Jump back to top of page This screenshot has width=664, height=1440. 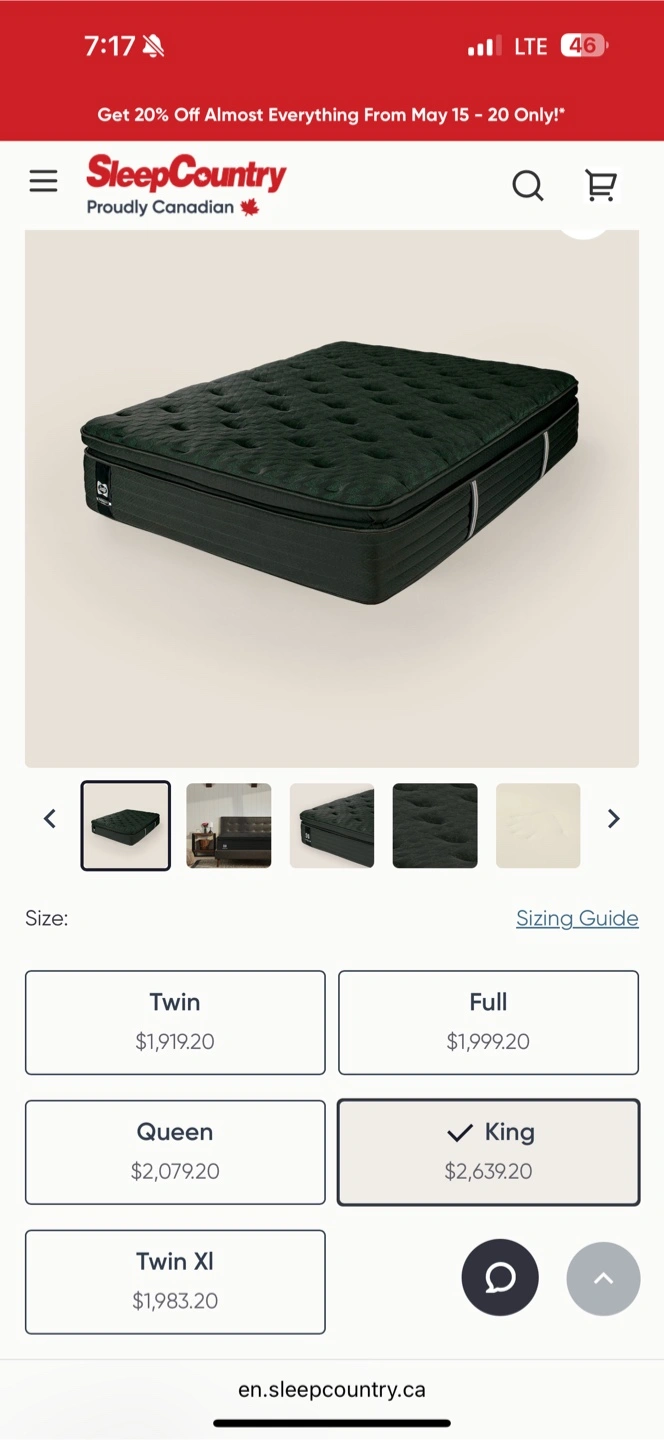(603, 1278)
